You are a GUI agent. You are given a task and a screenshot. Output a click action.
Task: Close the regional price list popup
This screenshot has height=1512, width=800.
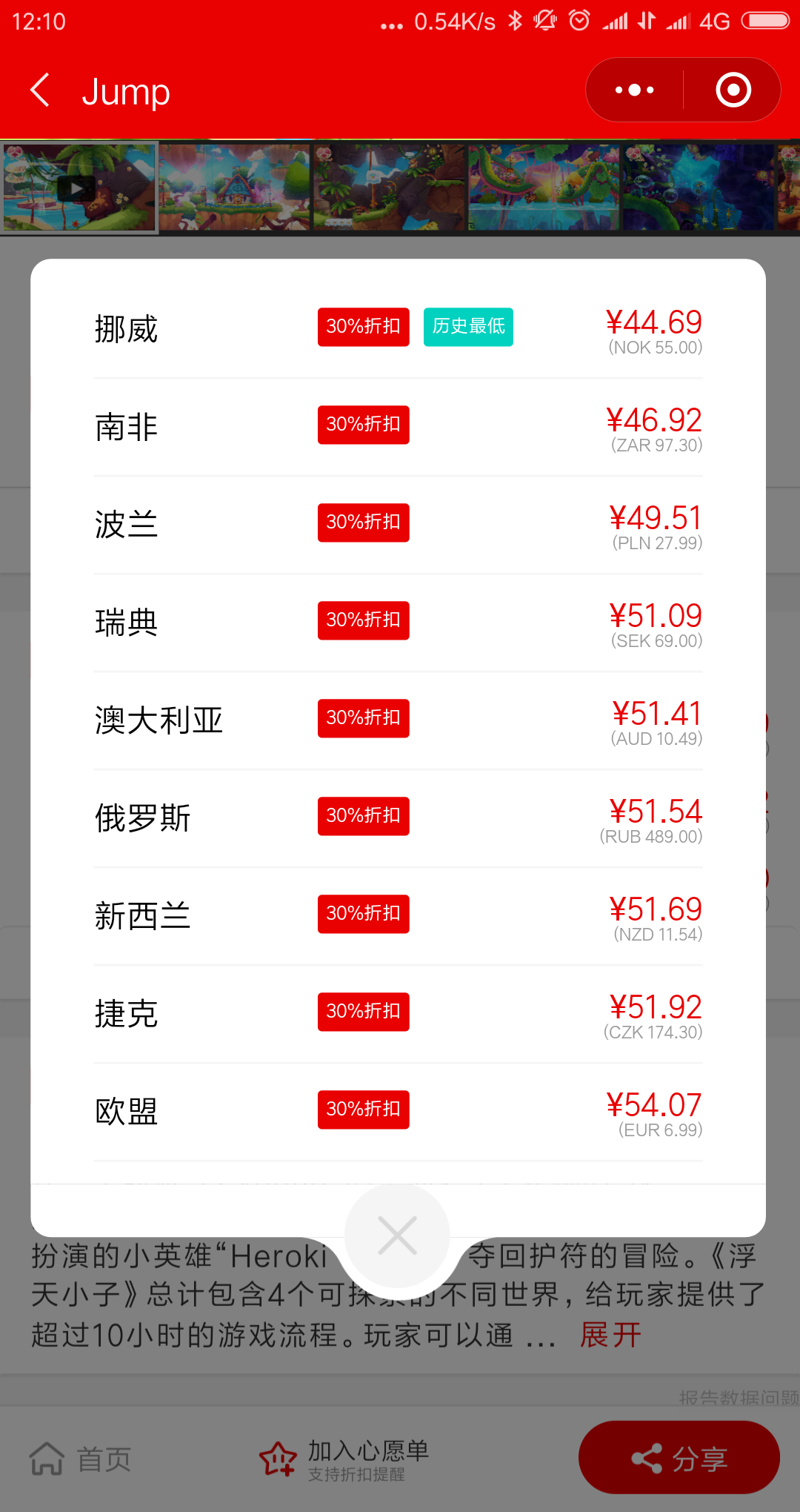point(397,1236)
